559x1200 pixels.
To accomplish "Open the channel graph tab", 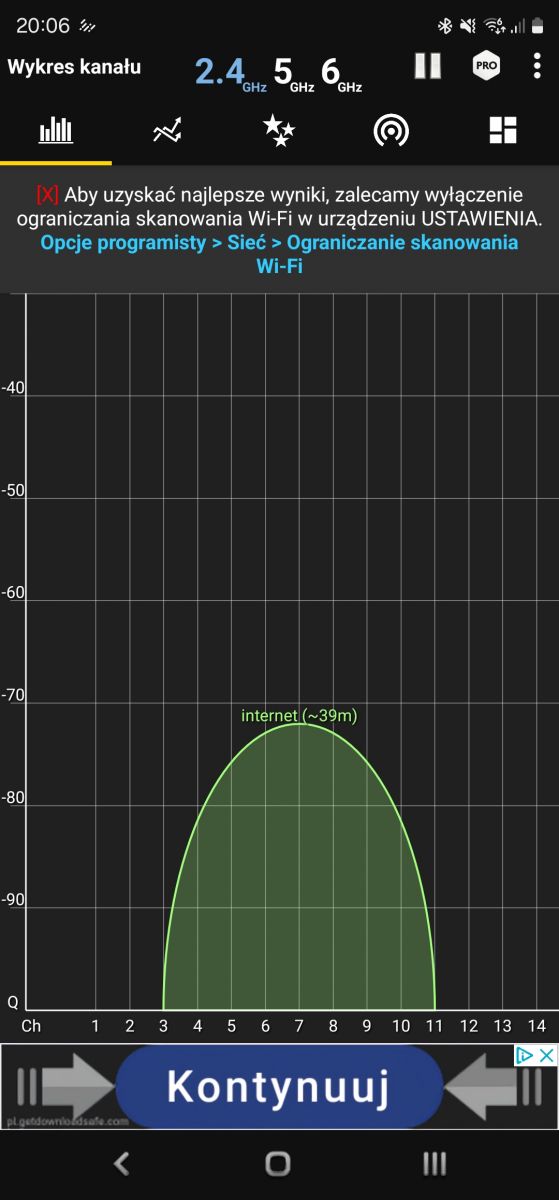I will [56, 130].
